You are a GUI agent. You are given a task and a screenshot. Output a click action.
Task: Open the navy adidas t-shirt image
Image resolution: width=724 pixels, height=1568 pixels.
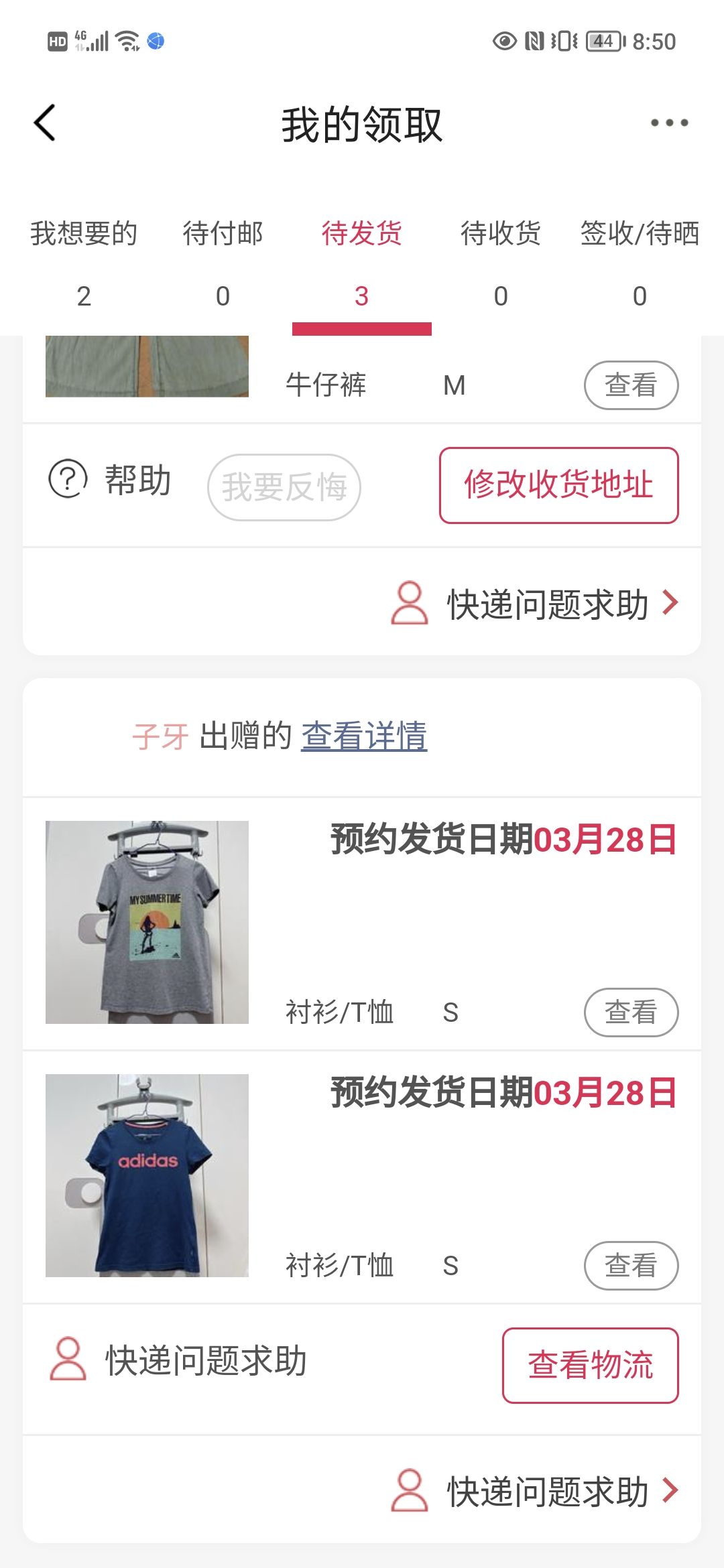(147, 1175)
